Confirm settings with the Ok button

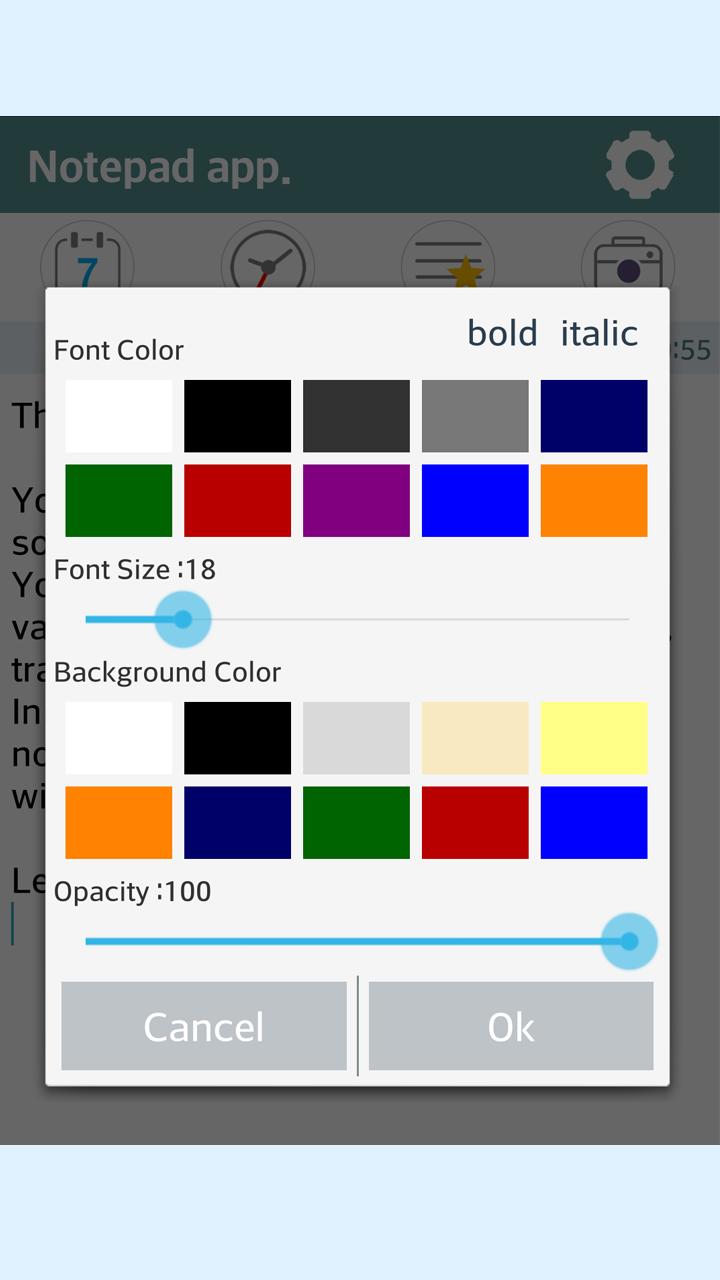click(x=511, y=1026)
